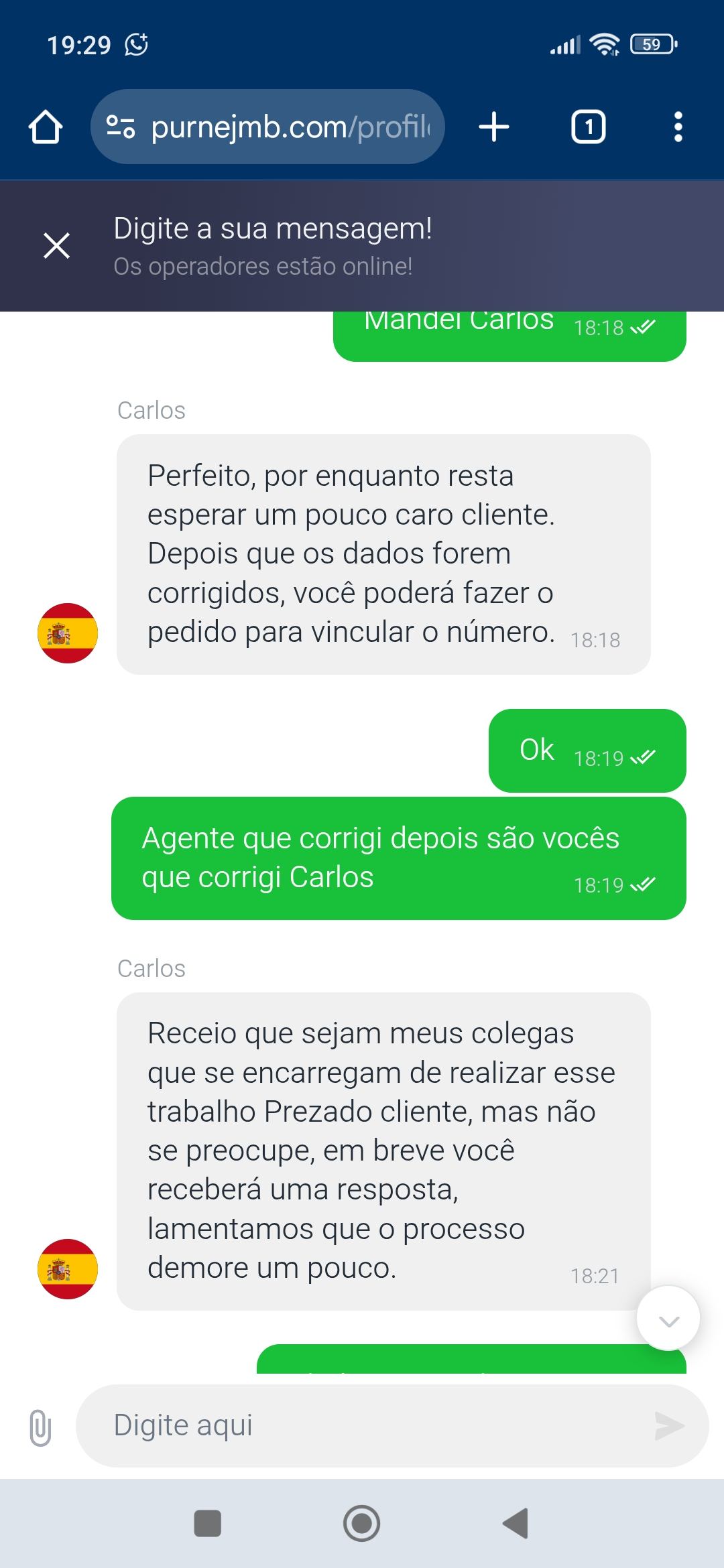
Task: Send the typed message
Action: click(670, 1425)
